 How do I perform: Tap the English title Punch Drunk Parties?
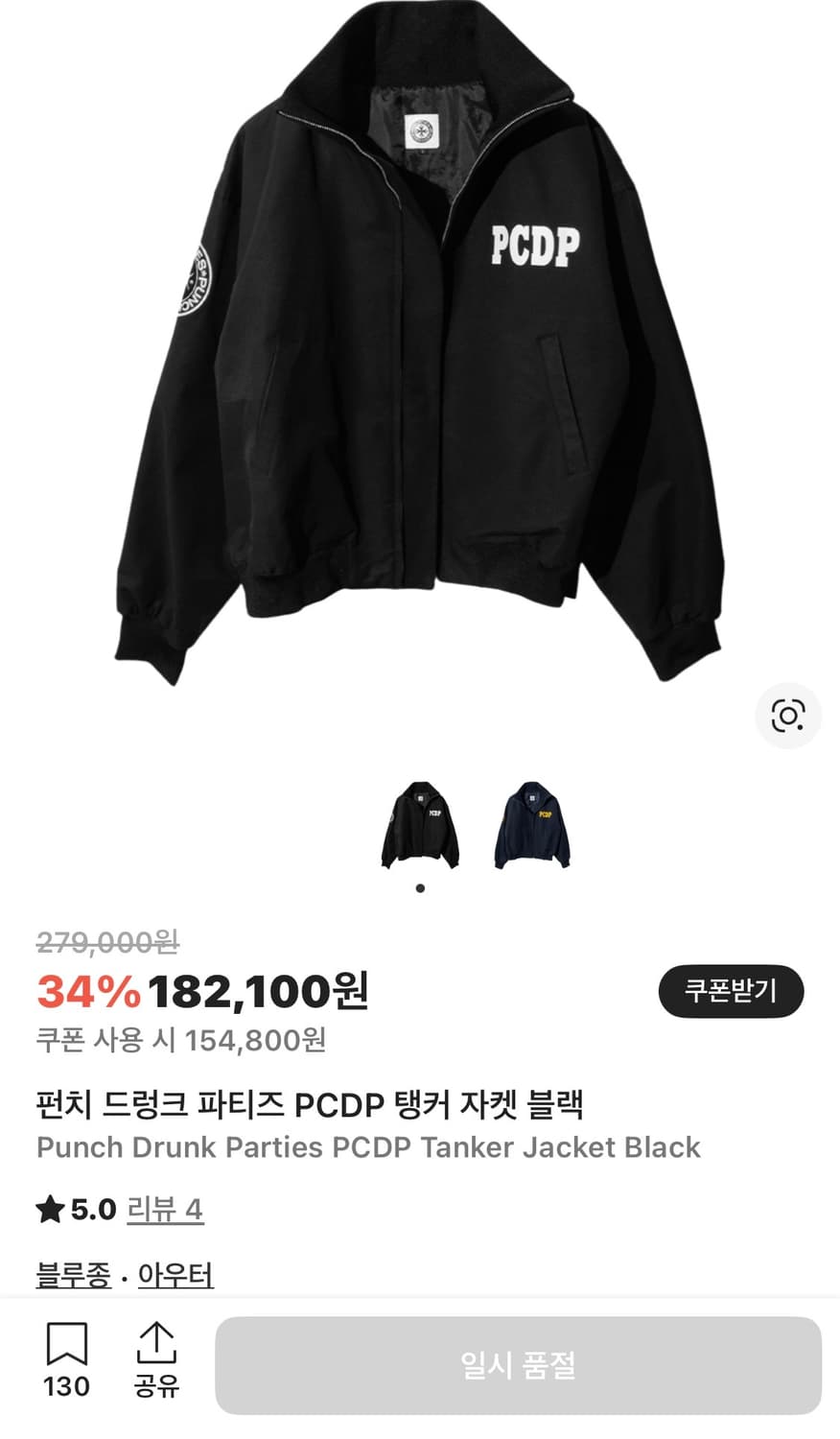[367, 1147]
